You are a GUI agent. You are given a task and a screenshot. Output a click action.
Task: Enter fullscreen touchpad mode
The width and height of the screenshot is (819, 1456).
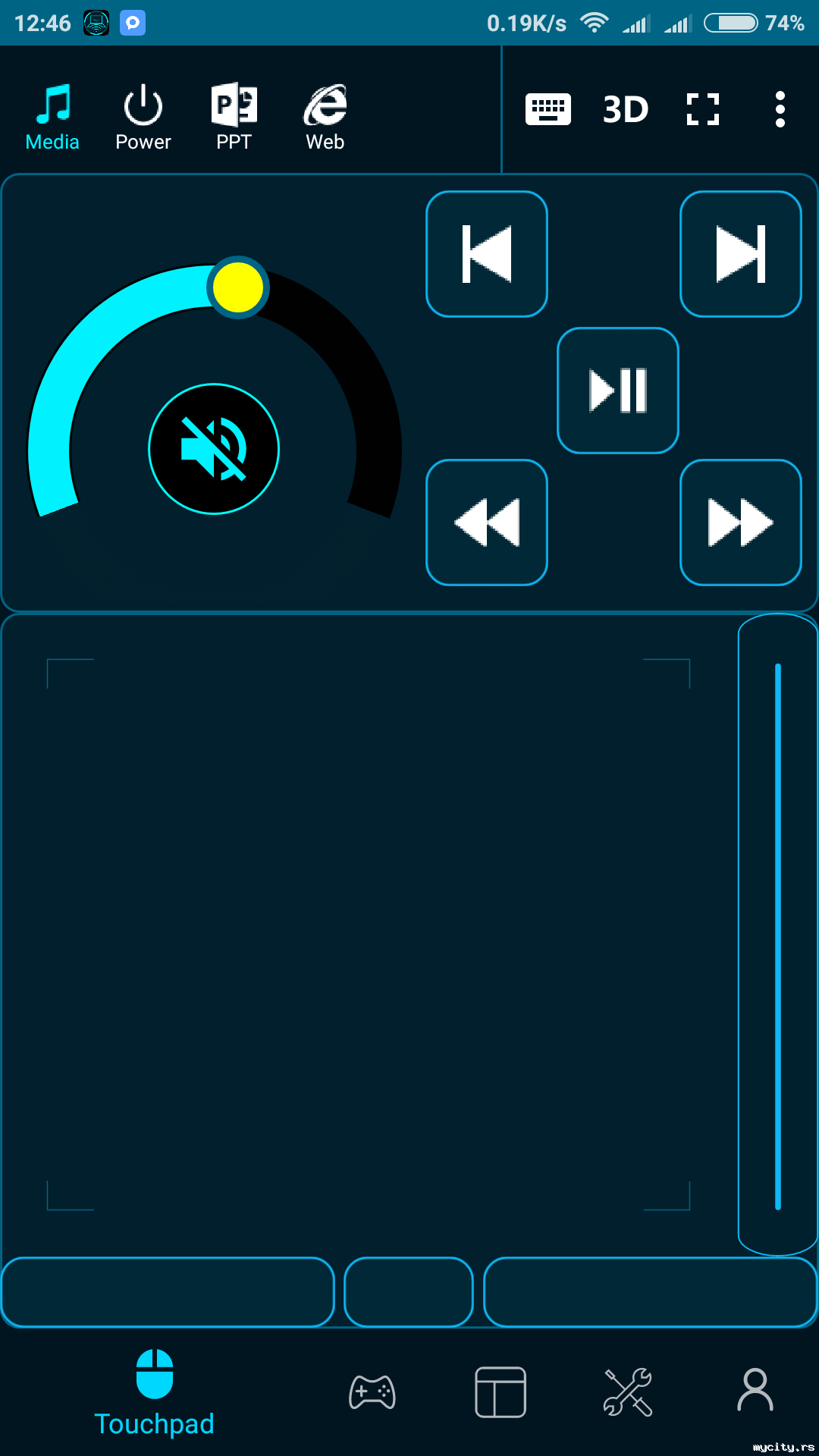click(702, 109)
